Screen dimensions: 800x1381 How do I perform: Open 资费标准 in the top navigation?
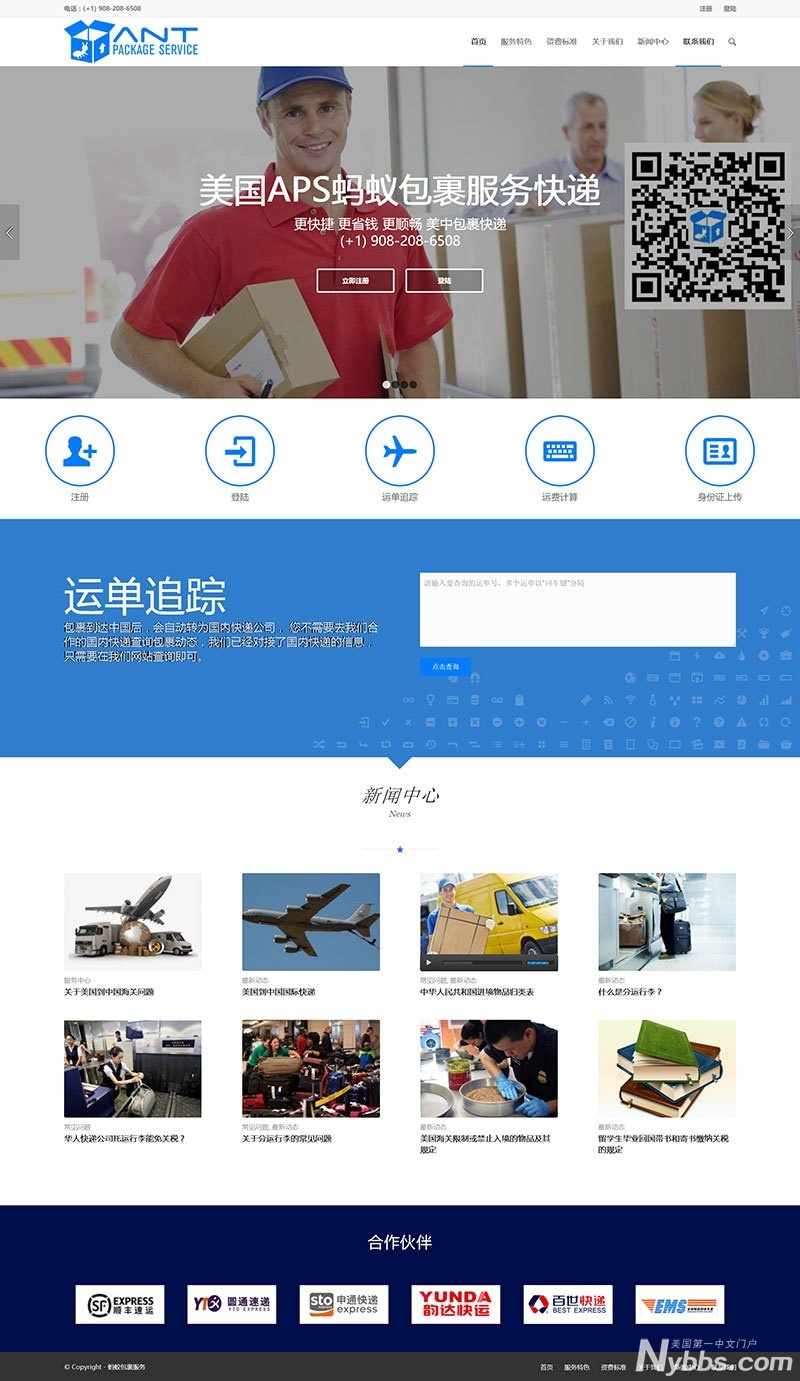[561, 42]
